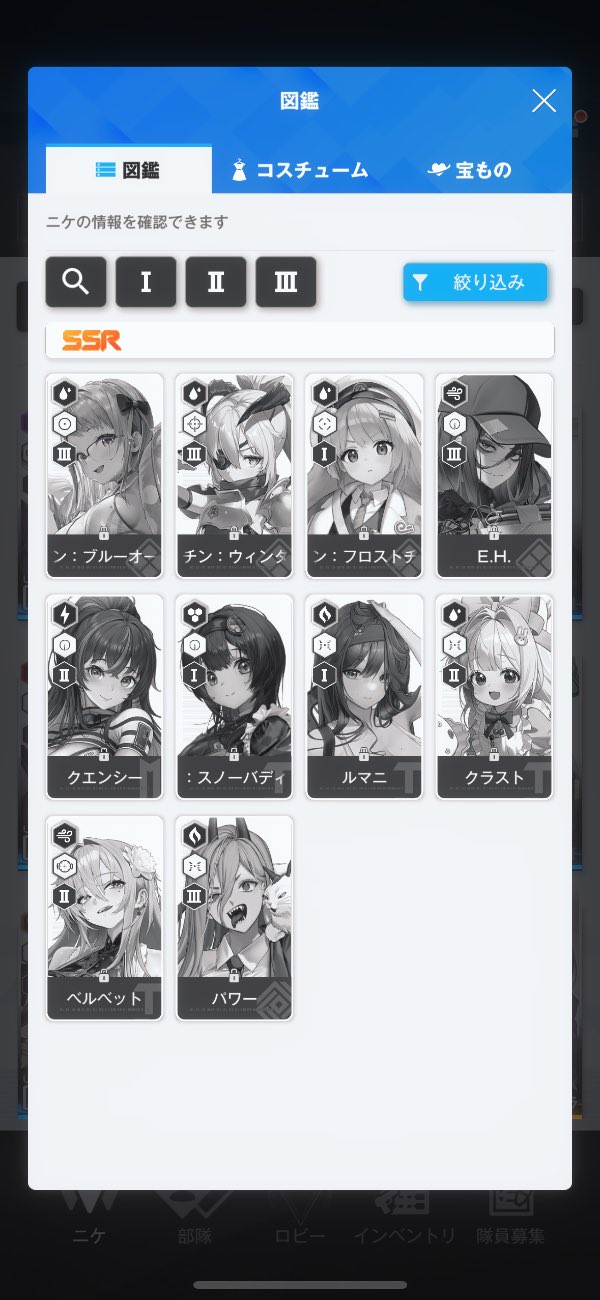Filter by burst II button
The width and height of the screenshot is (600, 1300).
[216, 282]
